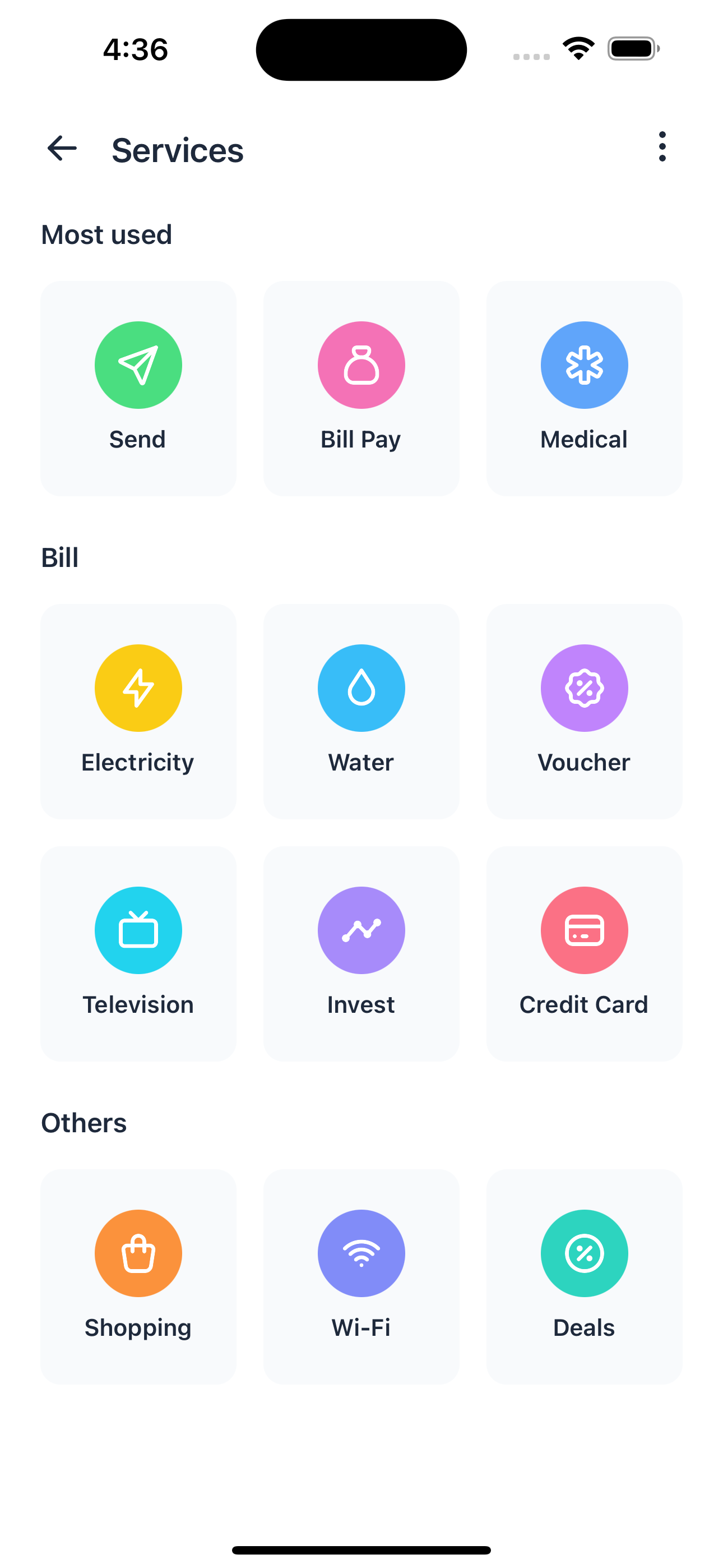Image resolution: width=723 pixels, height=1568 pixels.
Task: Tap the Medical services icon
Action: point(583,365)
